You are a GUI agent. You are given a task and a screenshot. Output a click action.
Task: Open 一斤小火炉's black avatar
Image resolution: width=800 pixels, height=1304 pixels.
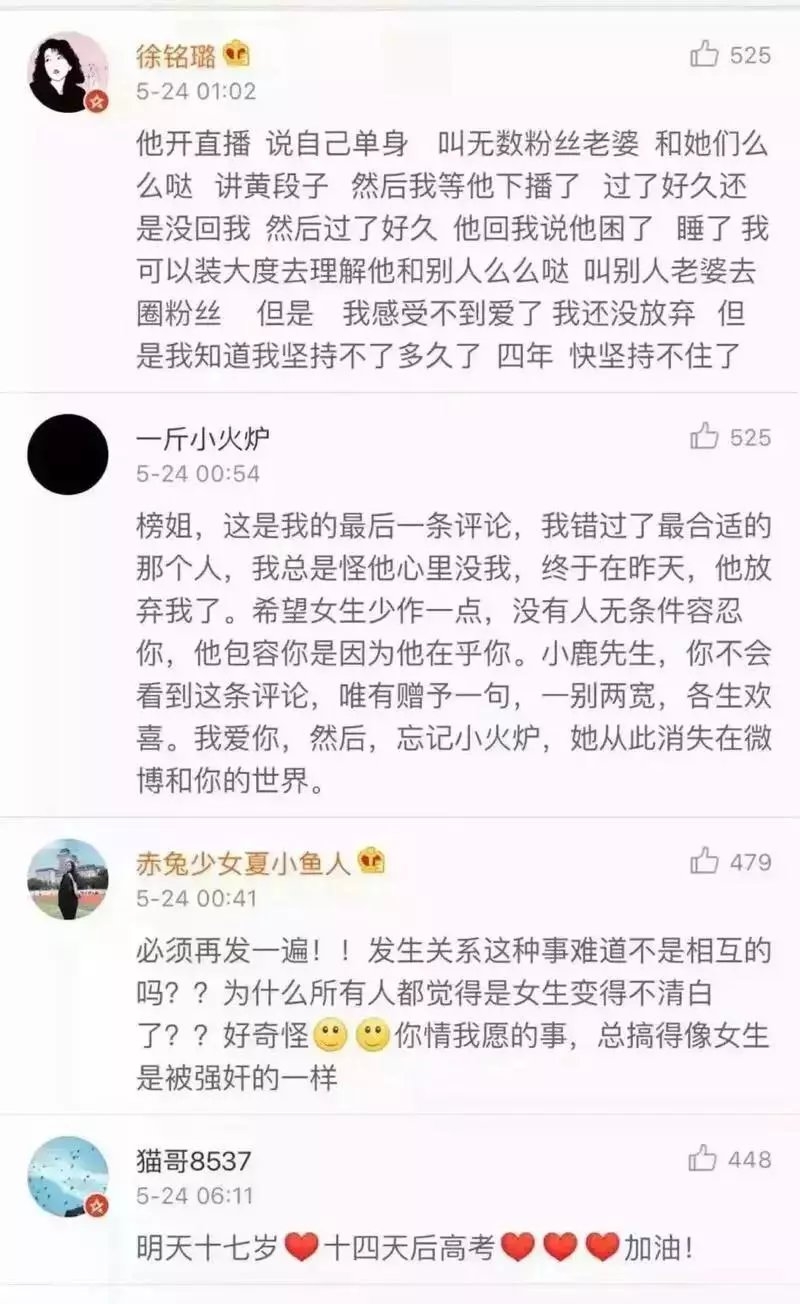pyautogui.click(x=68, y=455)
